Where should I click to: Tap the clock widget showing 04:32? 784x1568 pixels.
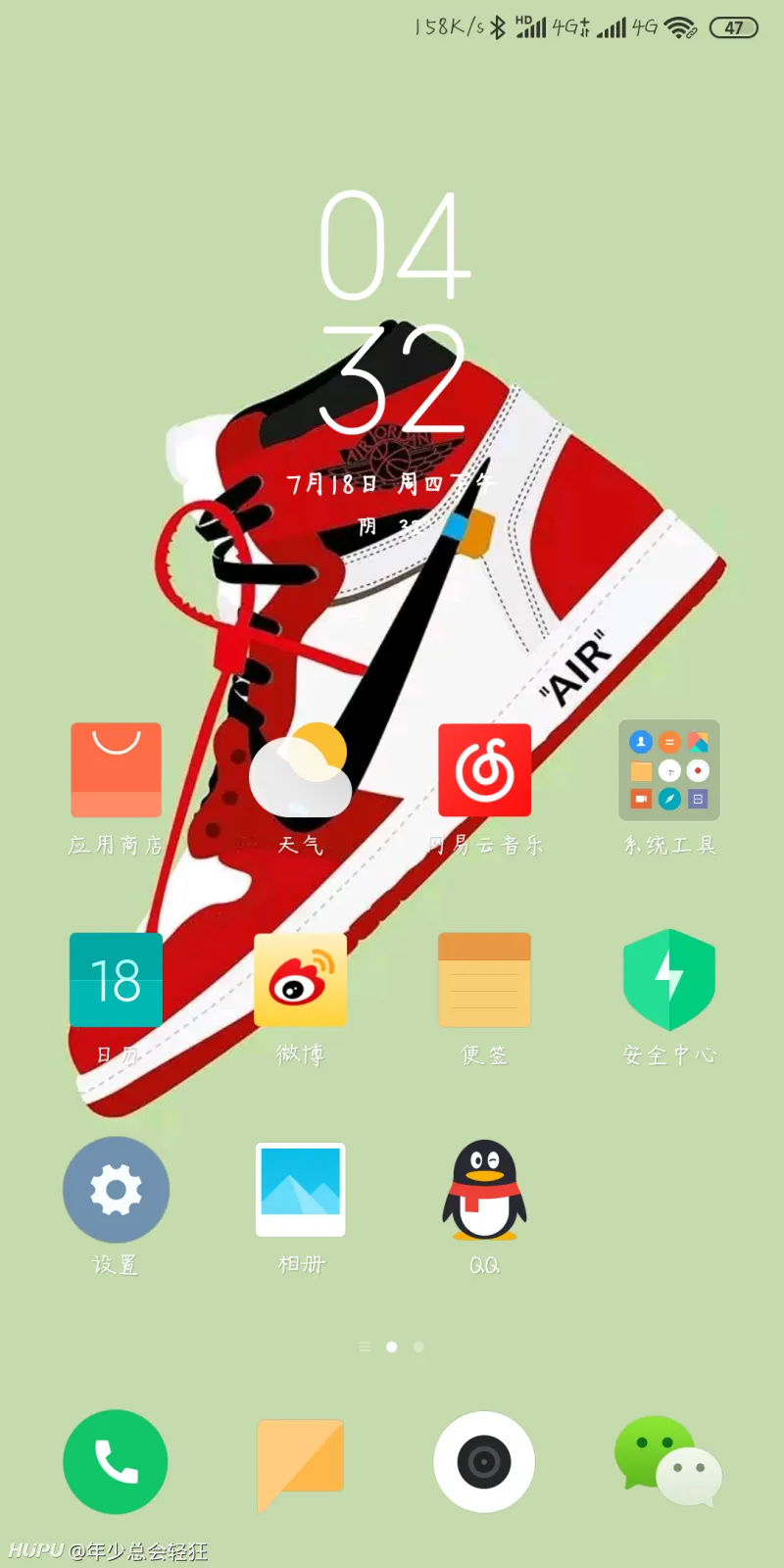(x=394, y=314)
